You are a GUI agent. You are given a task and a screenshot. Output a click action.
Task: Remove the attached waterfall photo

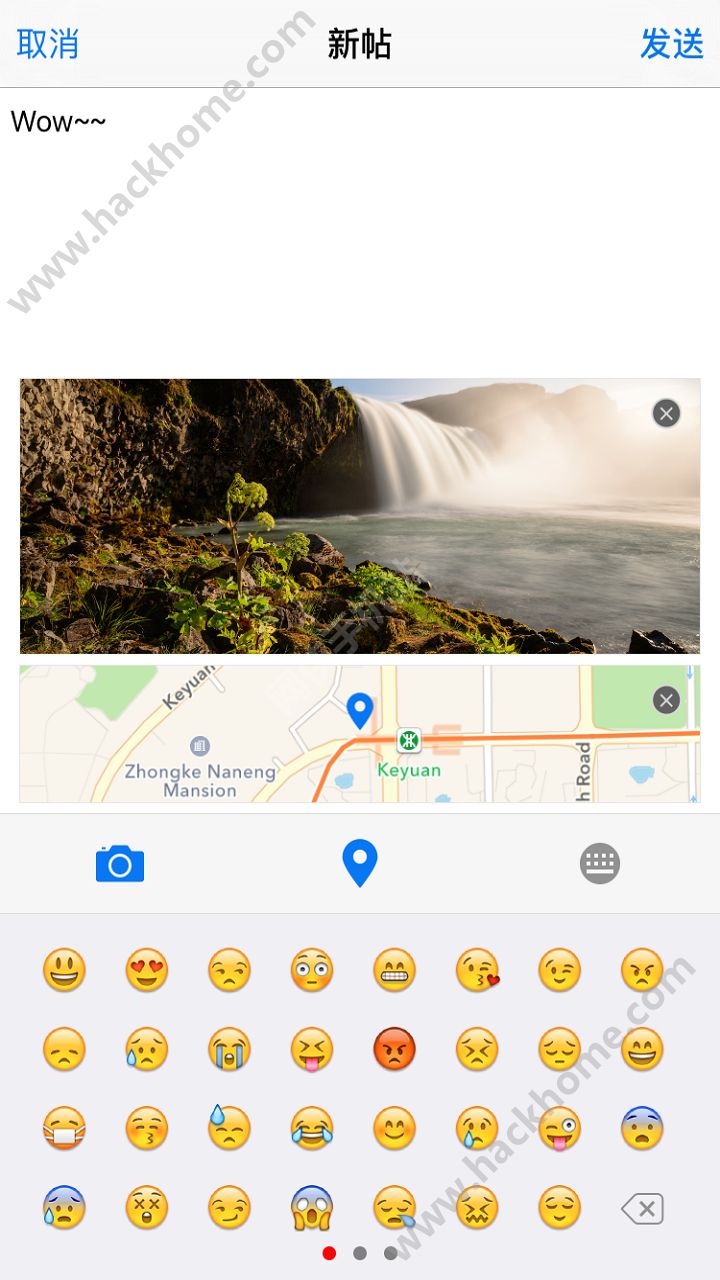(x=666, y=413)
